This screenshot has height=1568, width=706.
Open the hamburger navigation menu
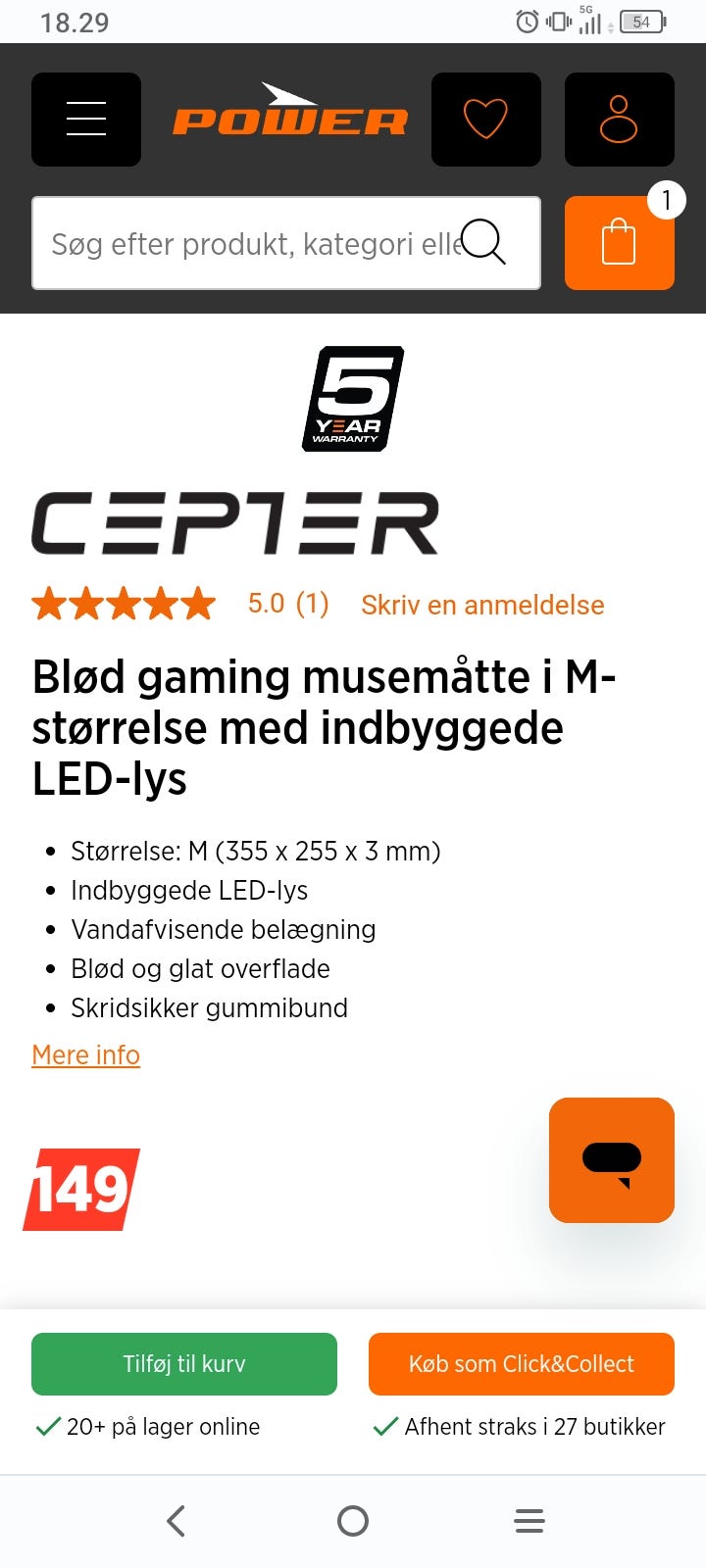pyautogui.click(x=85, y=119)
